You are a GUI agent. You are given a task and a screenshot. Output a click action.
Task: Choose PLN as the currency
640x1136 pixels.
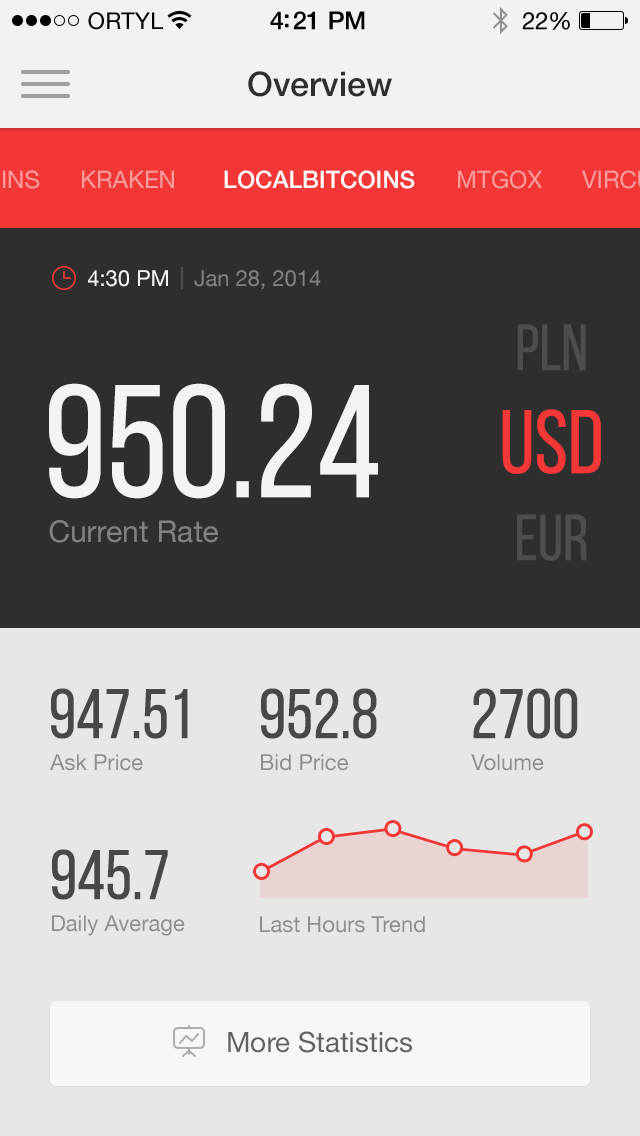coord(551,348)
